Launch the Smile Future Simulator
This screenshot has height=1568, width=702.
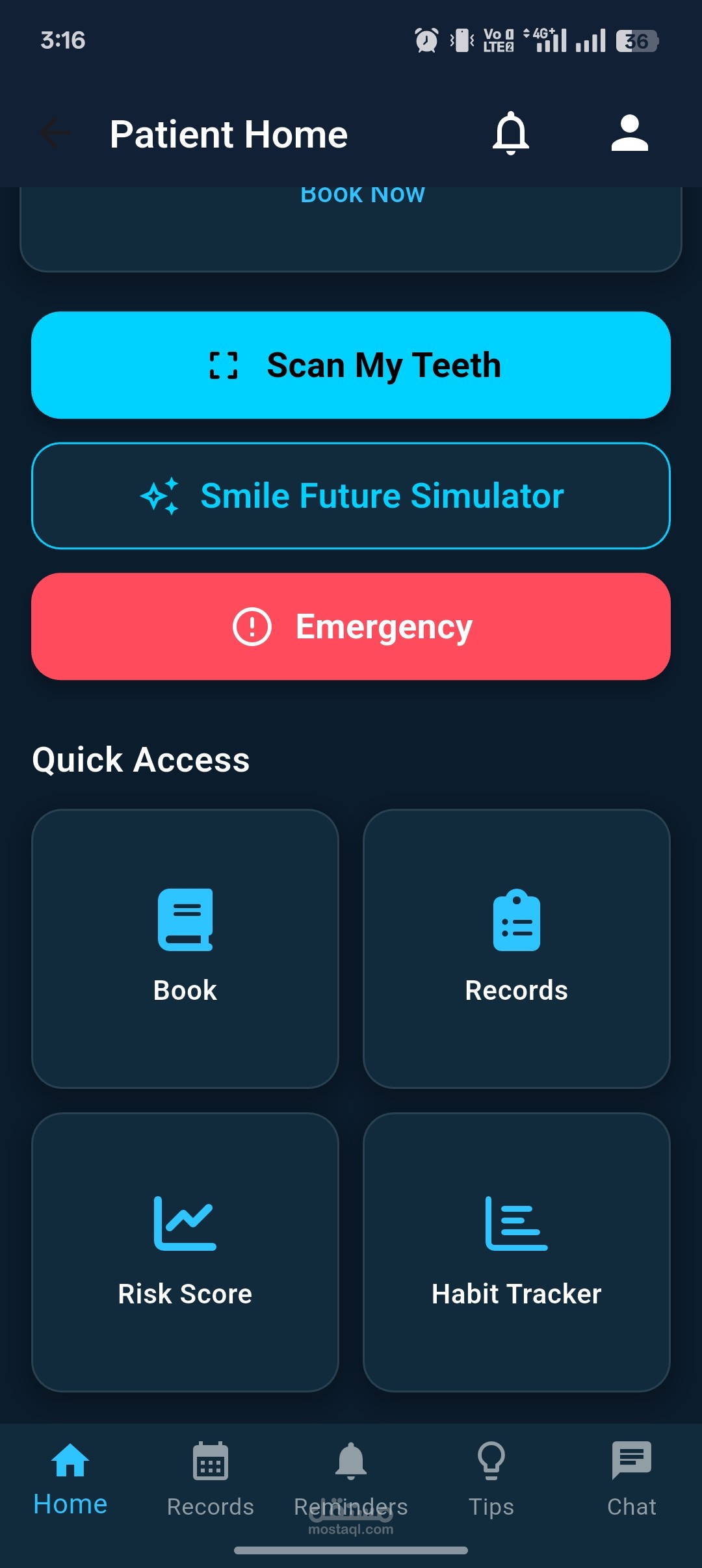tap(351, 496)
